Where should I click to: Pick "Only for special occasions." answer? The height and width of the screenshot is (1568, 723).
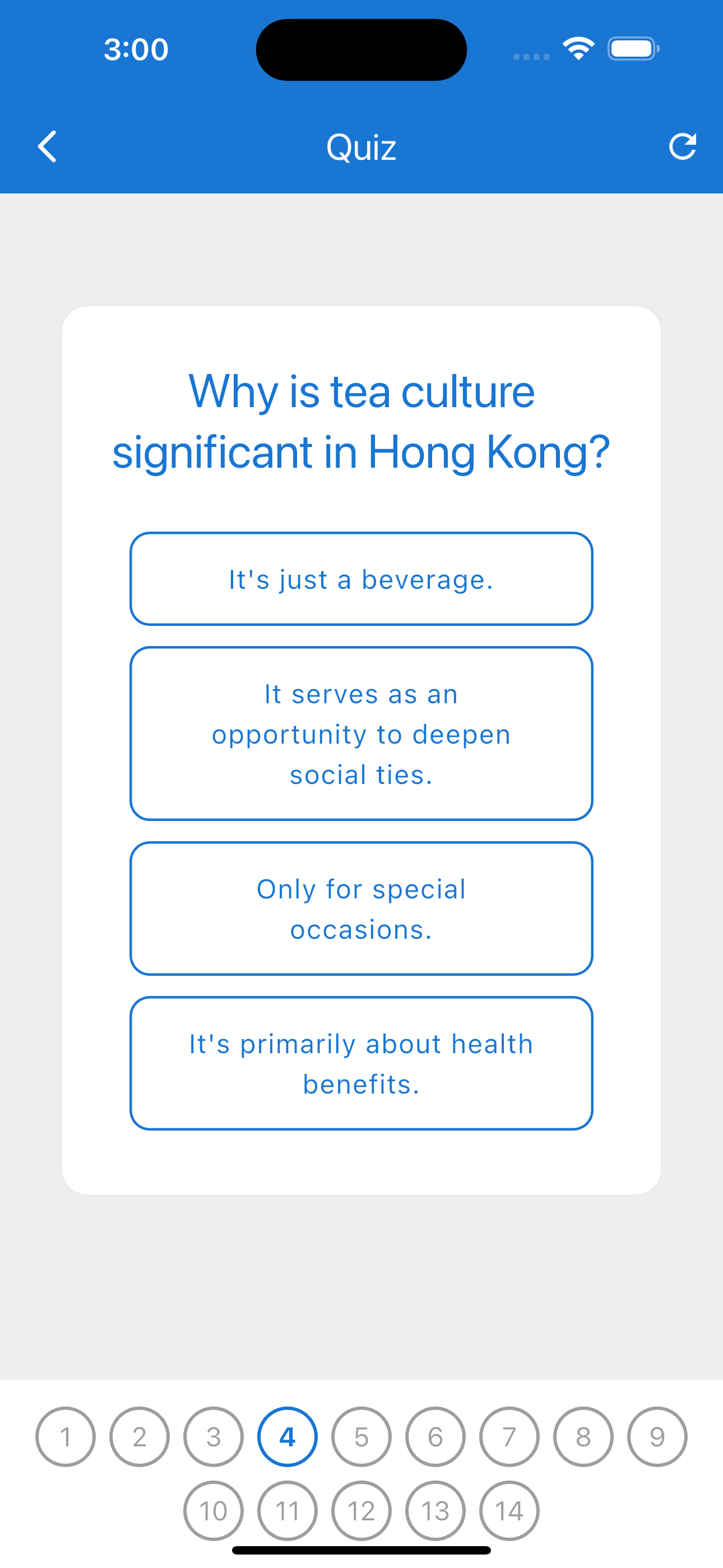[x=361, y=909]
